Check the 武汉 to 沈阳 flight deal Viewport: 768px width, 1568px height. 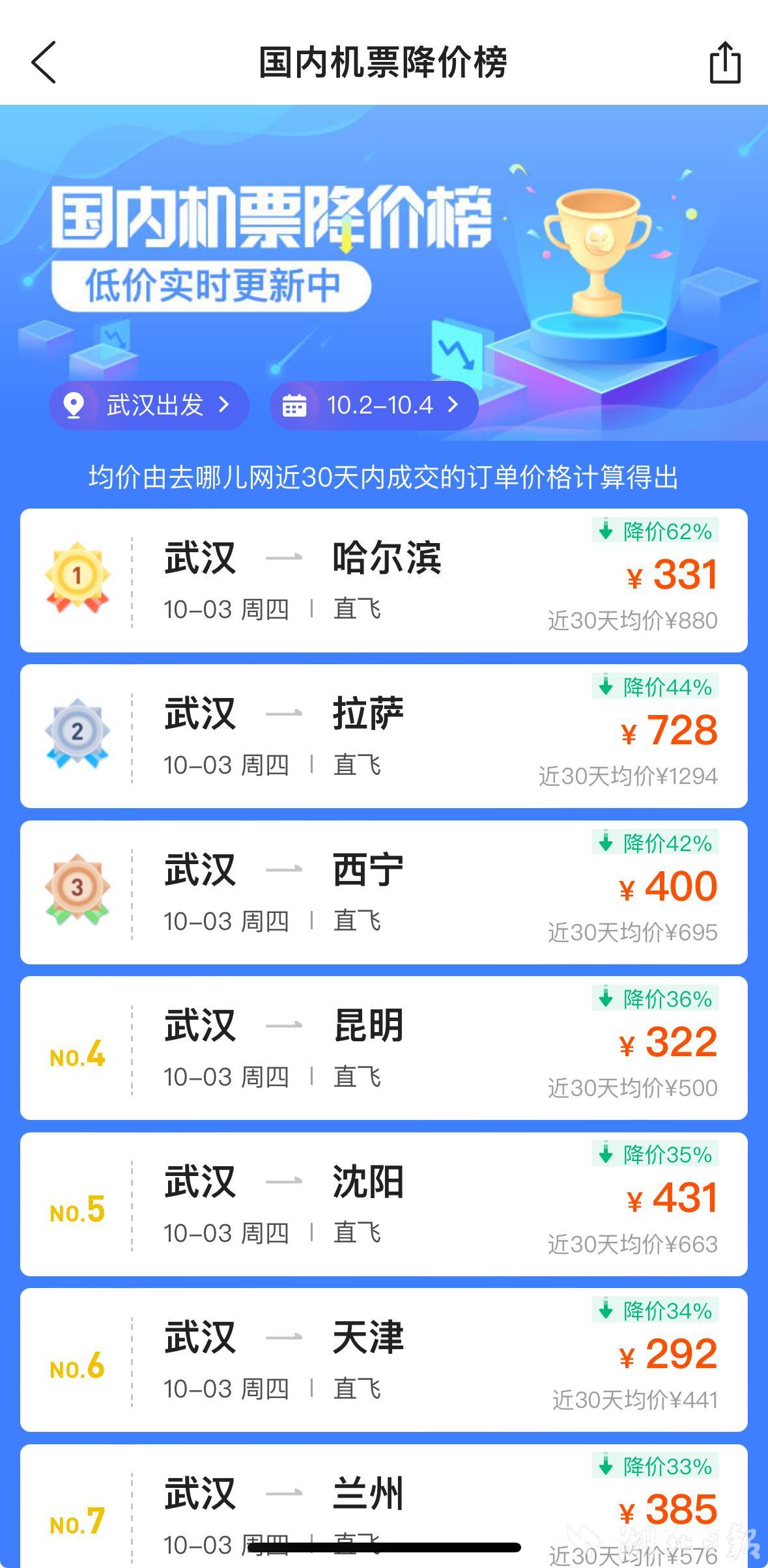click(384, 1203)
